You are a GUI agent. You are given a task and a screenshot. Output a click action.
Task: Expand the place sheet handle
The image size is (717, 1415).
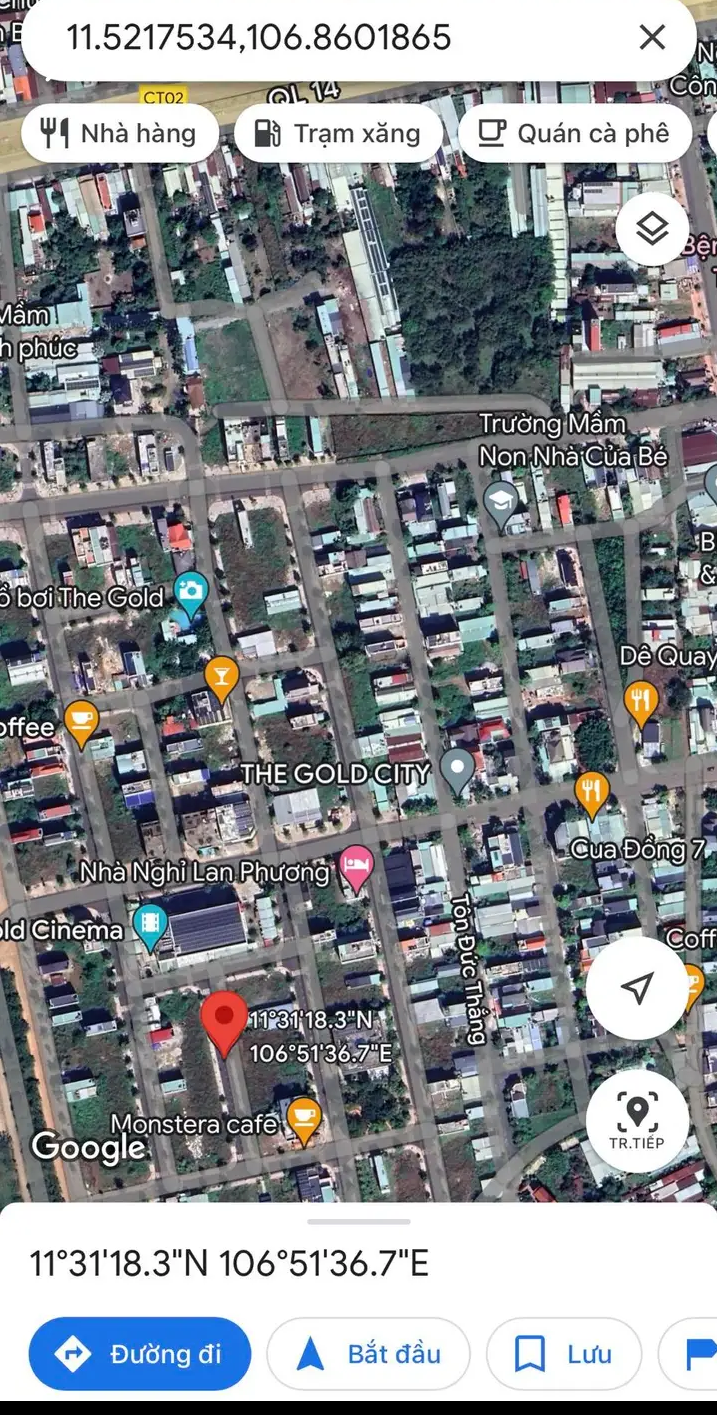358,1221
